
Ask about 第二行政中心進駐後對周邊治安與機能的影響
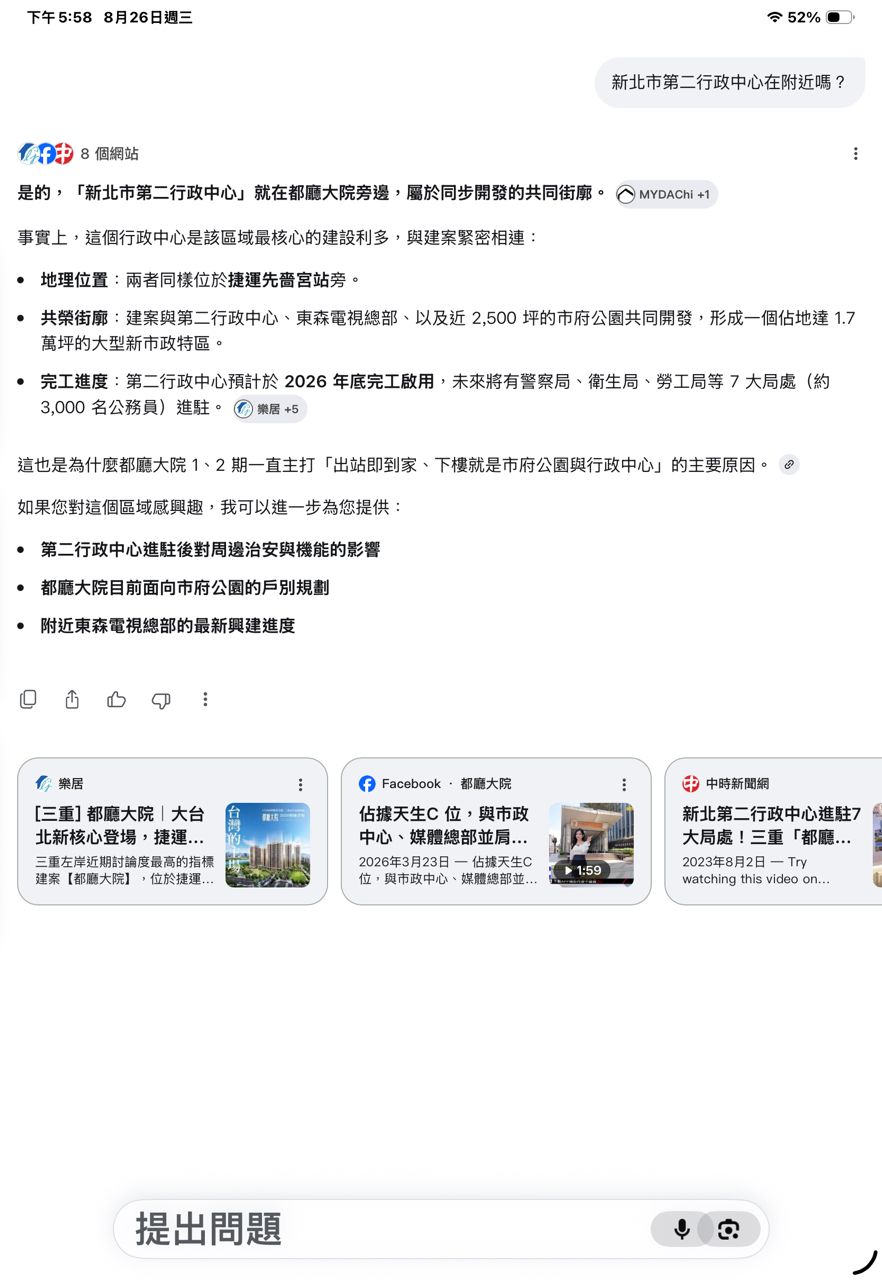(x=210, y=550)
